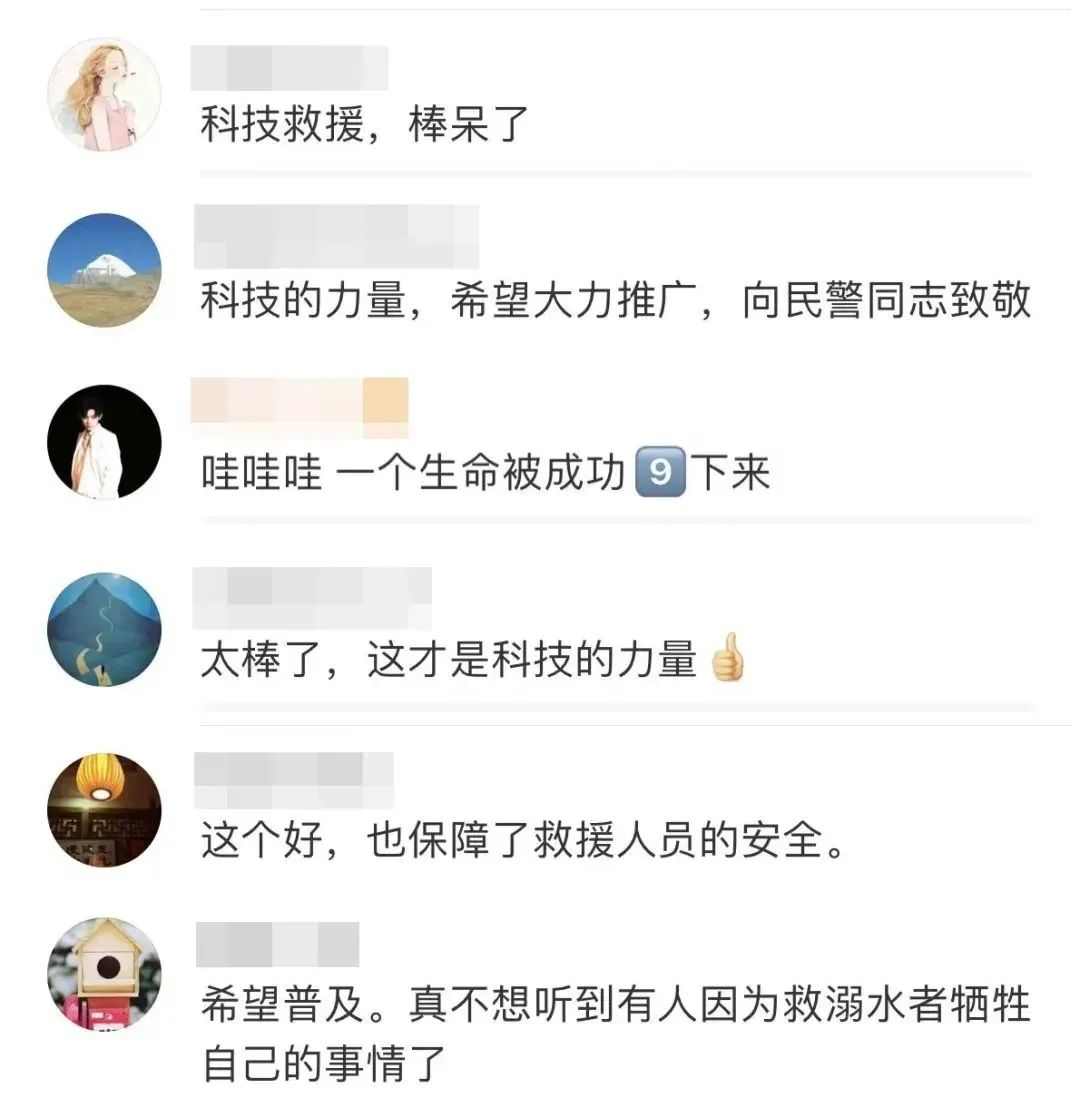
Task: View profile of 希望普及 commenter
Action: 104,974
